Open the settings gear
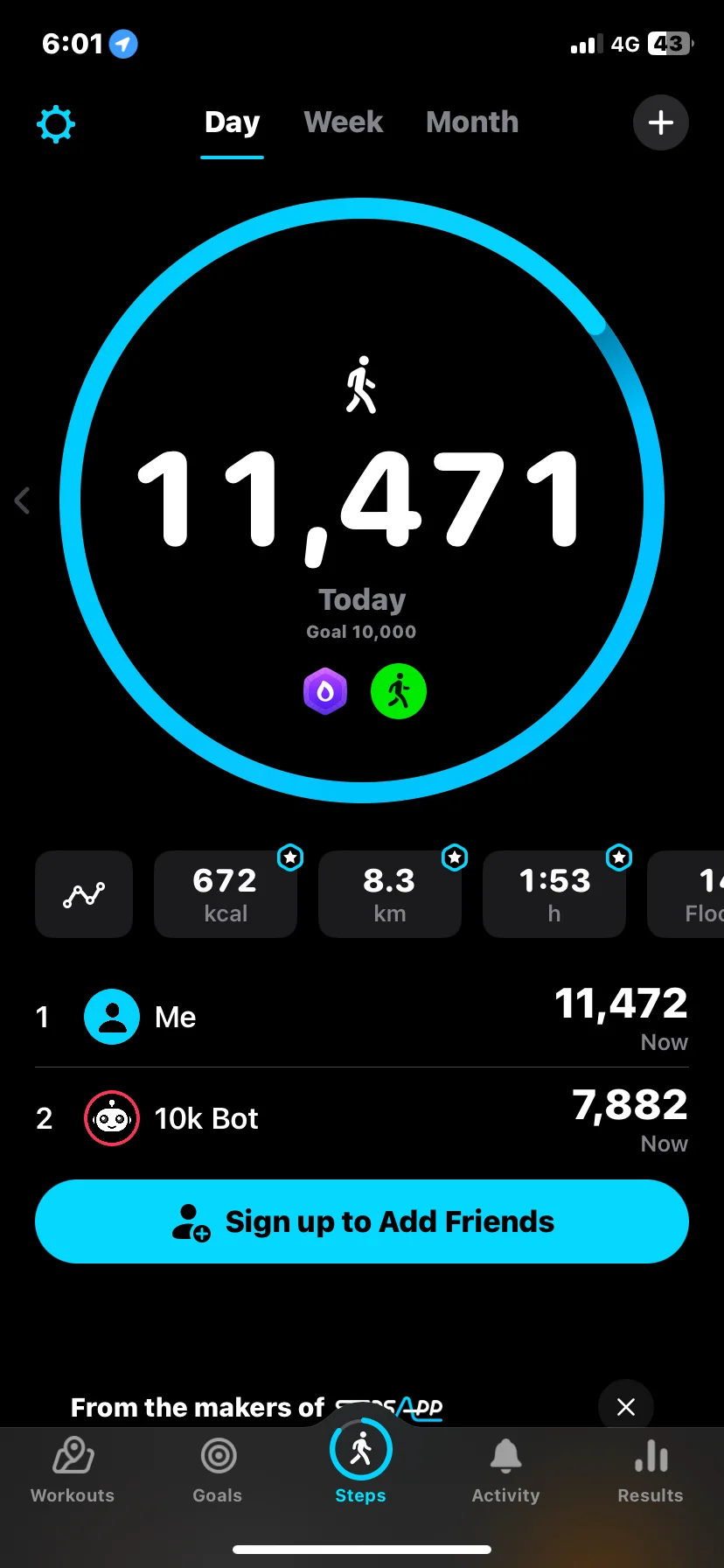This screenshot has width=724, height=1568. (56, 124)
